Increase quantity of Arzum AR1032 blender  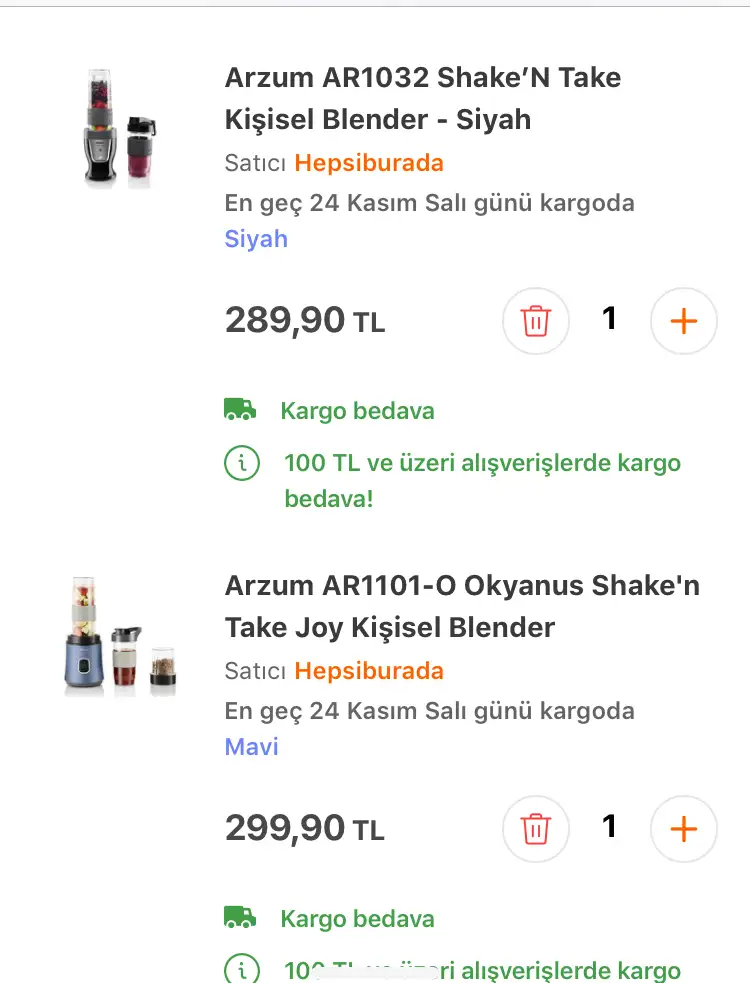pos(683,321)
